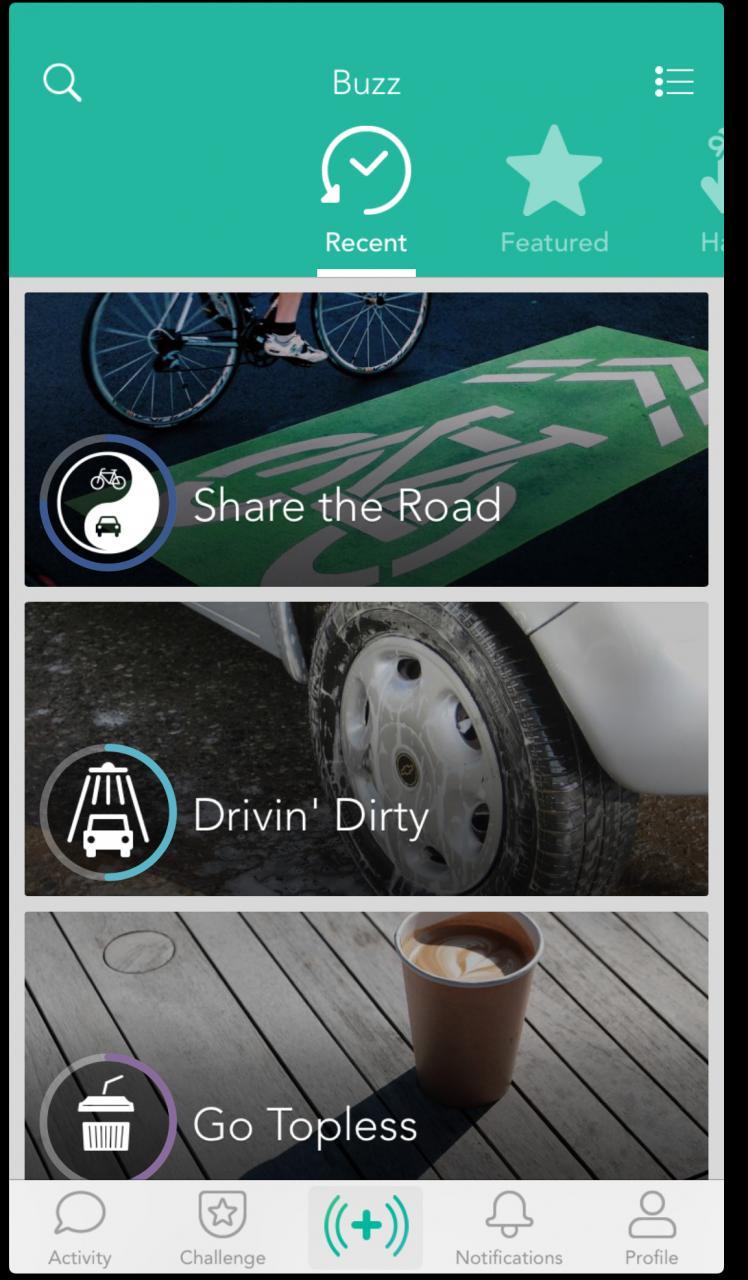Open the Share the Road card
This screenshot has height=1280, width=748.
(366, 439)
